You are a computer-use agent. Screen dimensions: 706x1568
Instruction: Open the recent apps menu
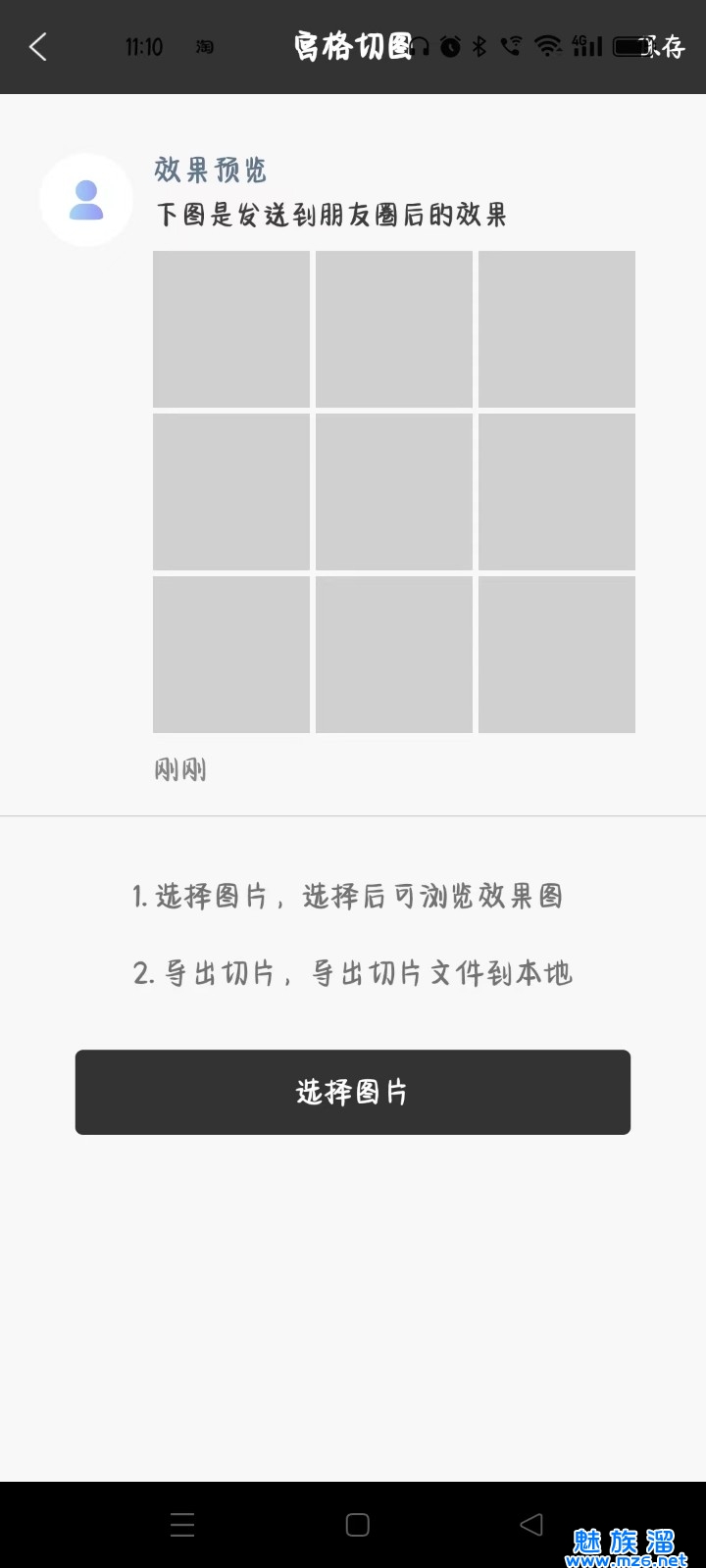[x=182, y=1524]
